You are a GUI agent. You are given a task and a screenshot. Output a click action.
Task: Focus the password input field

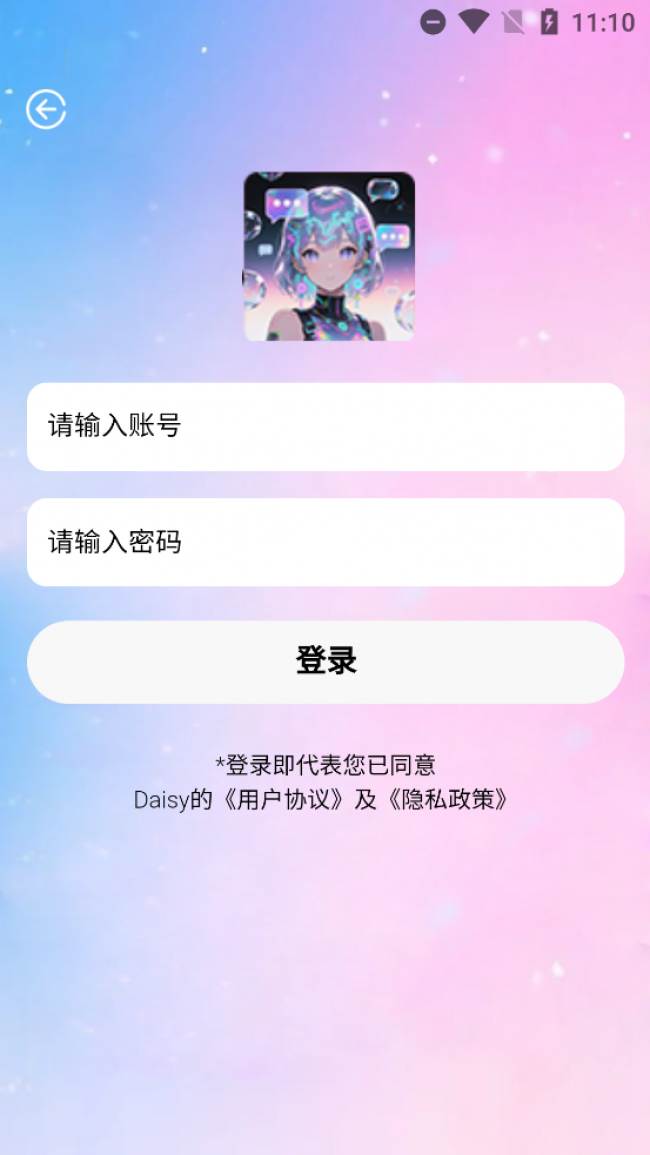[x=325, y=542]
